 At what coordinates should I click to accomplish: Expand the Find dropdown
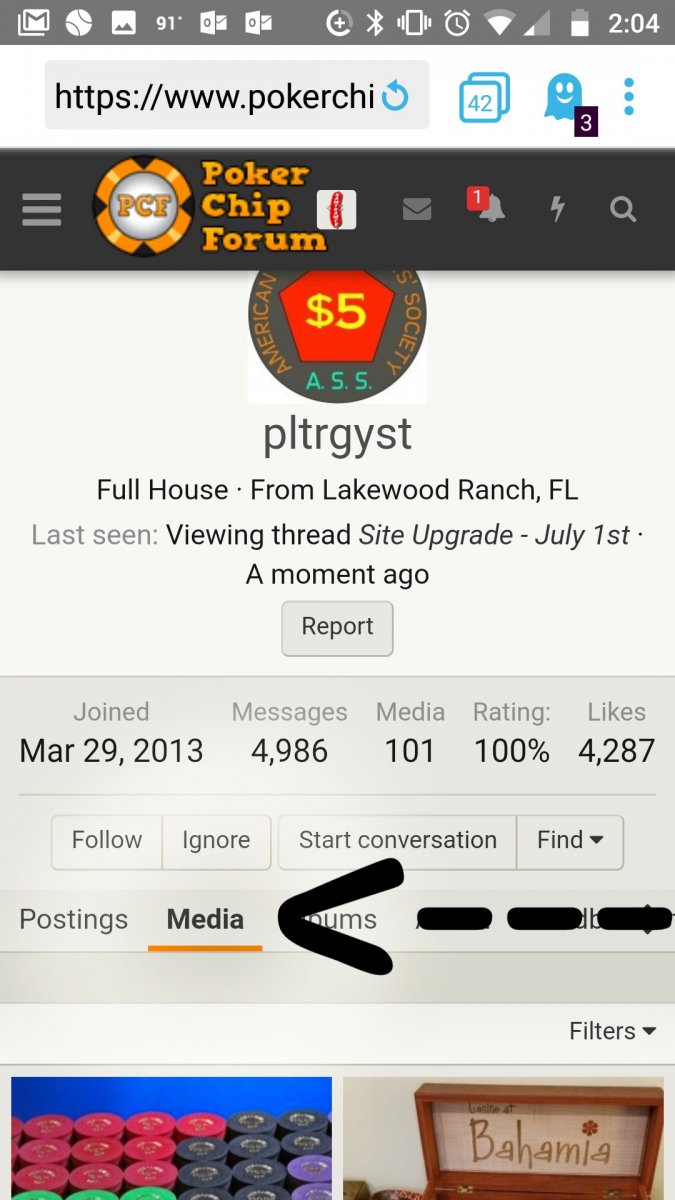(570, 840)
